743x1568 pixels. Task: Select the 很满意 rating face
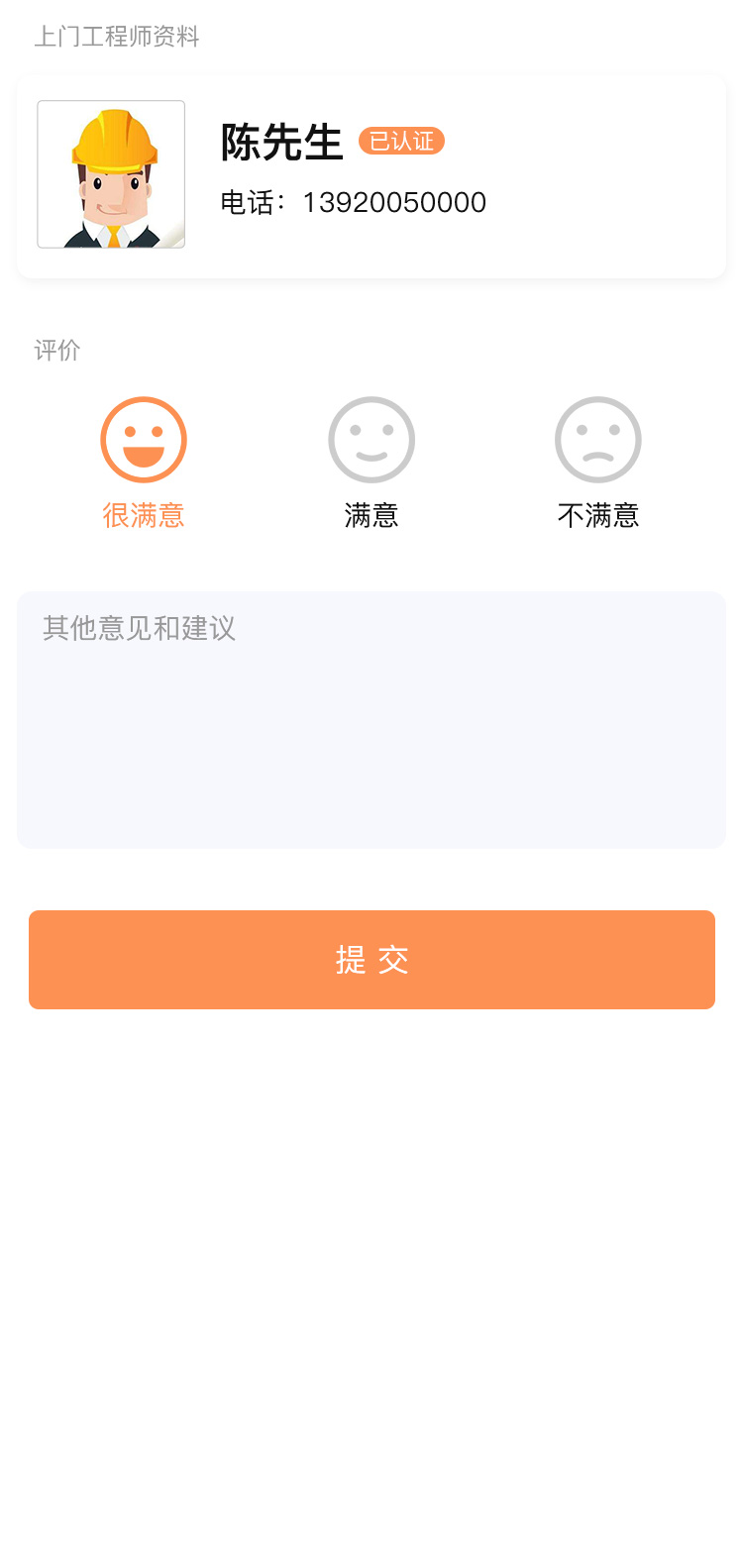(144, 440)
